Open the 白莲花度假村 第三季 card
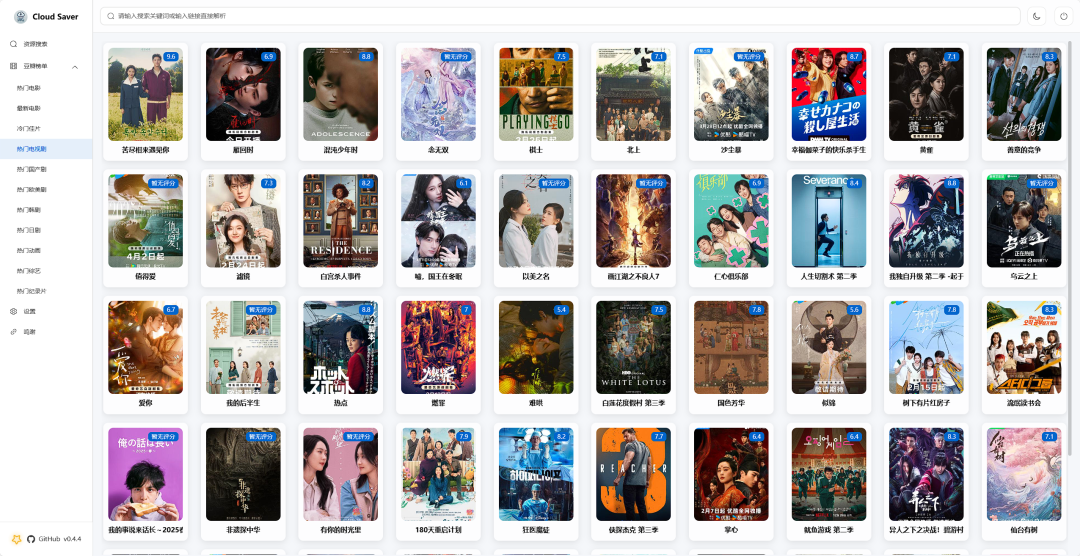The width and height of the screenshot is (1080, 556). (633, 347)
